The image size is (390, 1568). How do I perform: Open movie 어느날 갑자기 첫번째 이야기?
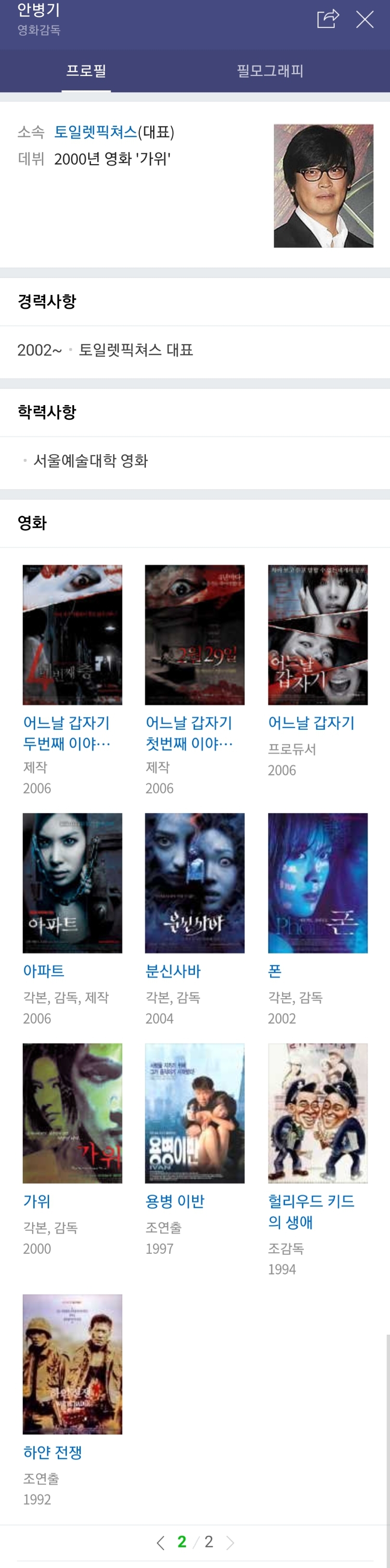tap(195, 635)
